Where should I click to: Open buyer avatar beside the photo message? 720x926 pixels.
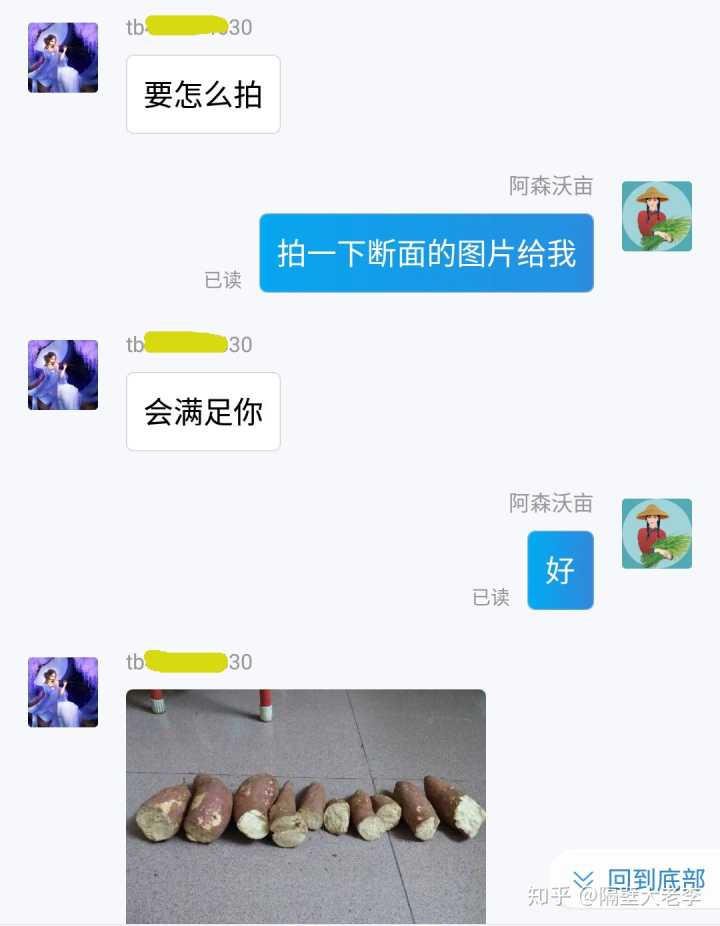pos(63,692)
